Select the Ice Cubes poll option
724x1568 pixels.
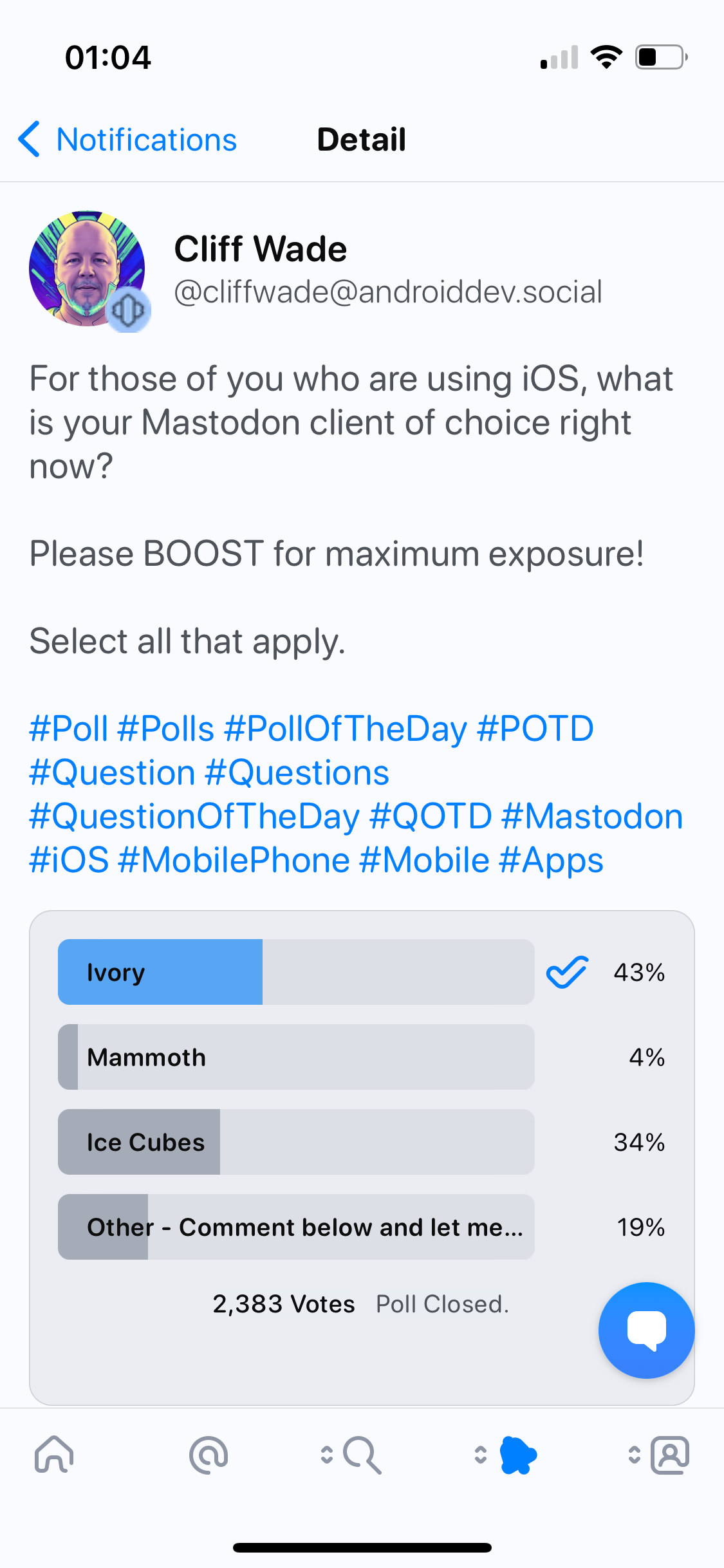(x=296, y=1142)
